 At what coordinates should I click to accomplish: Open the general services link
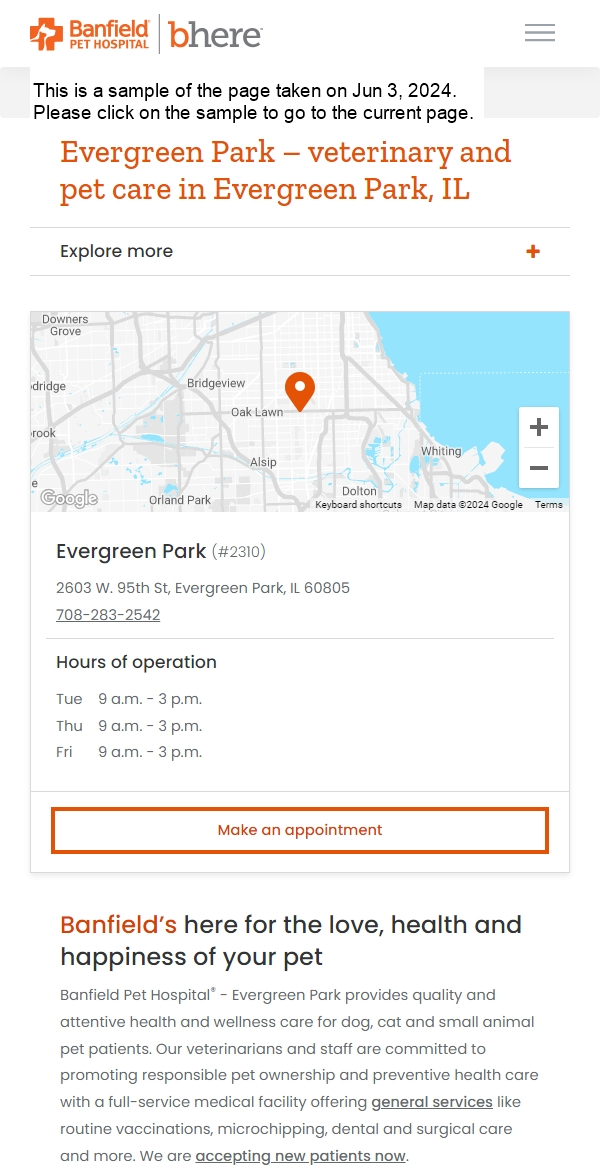[x=431, y=1102]
